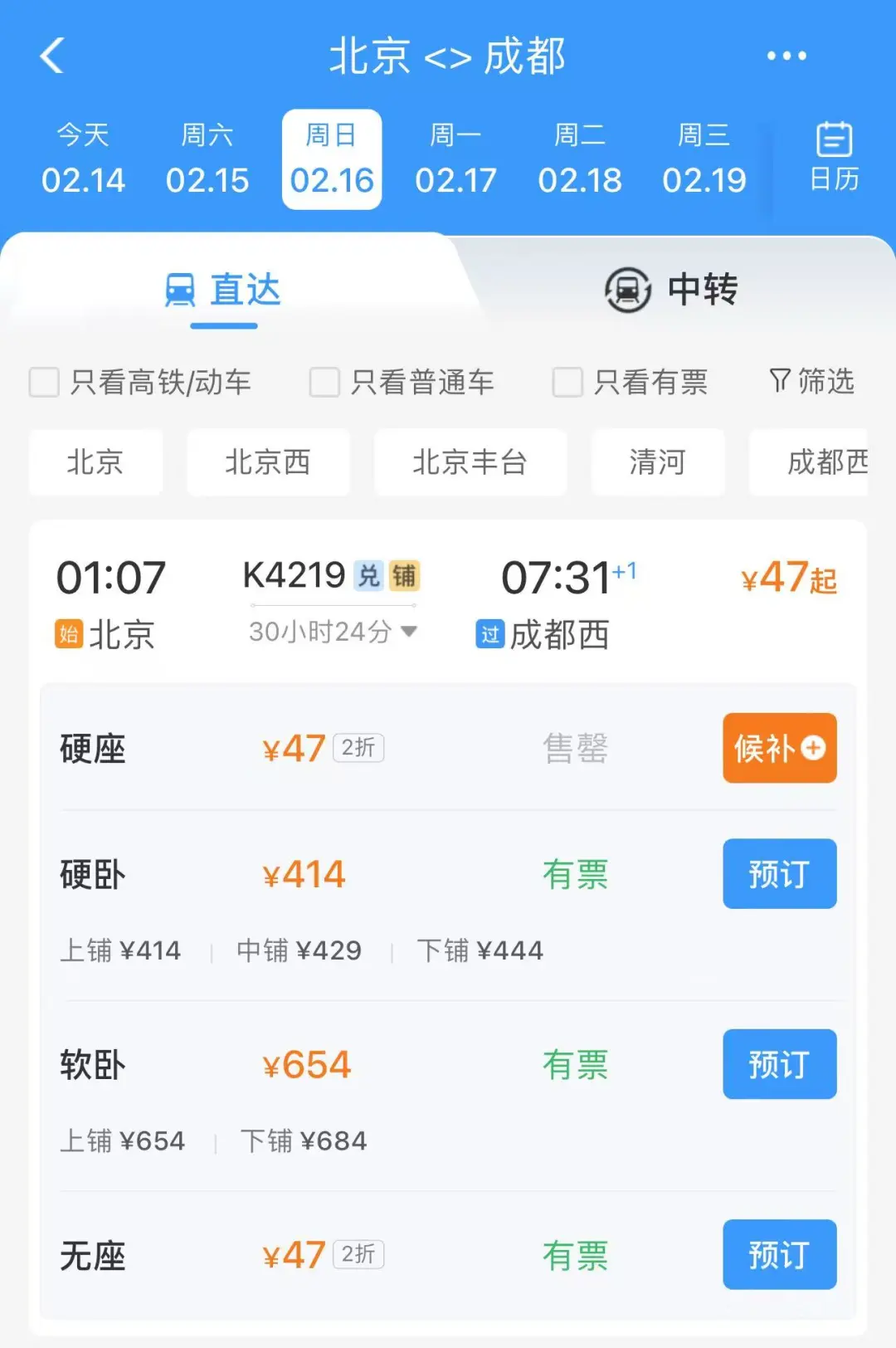Select the date 周一 02.17
The image size is (896, 1348).
coord(455,159)
